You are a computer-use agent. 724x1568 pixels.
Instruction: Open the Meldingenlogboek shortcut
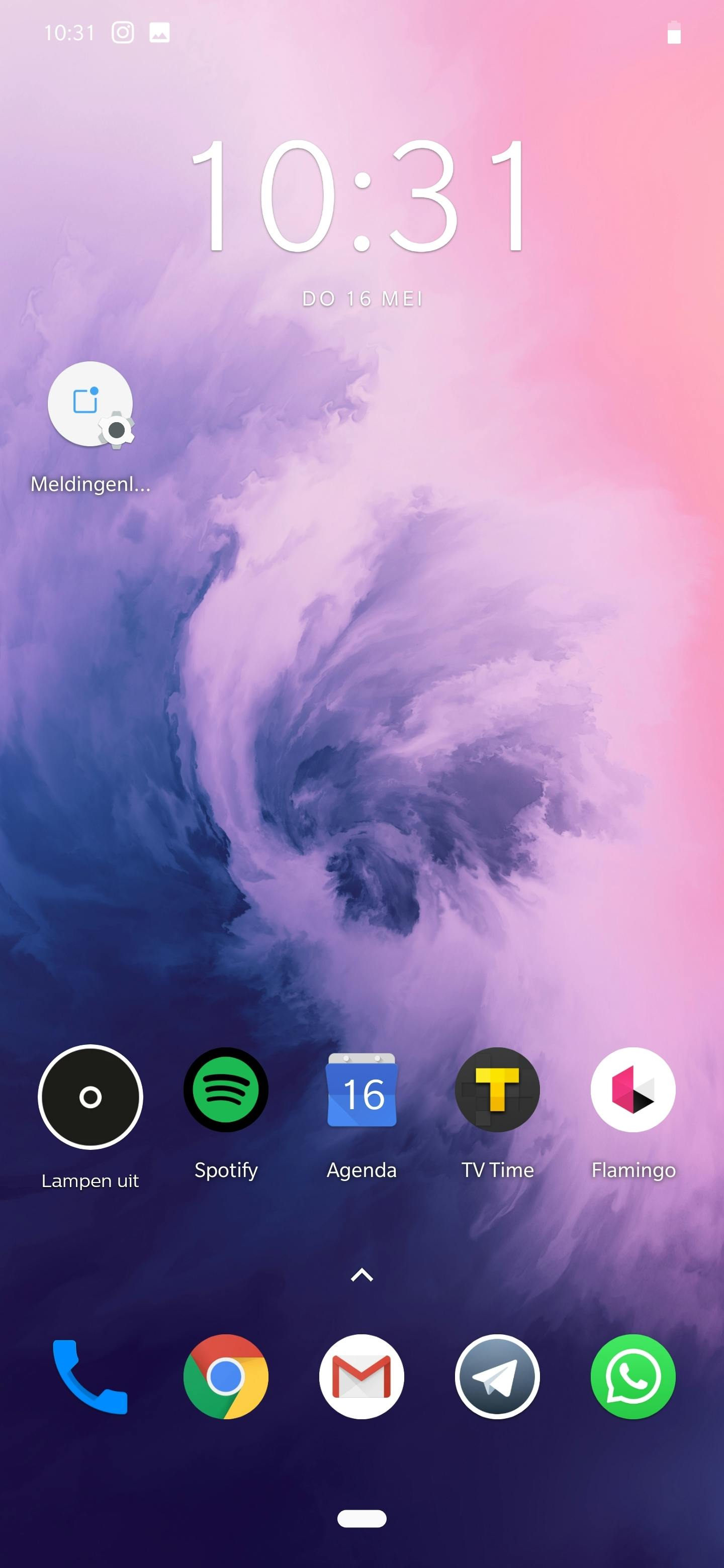click(x=90, y=404)
